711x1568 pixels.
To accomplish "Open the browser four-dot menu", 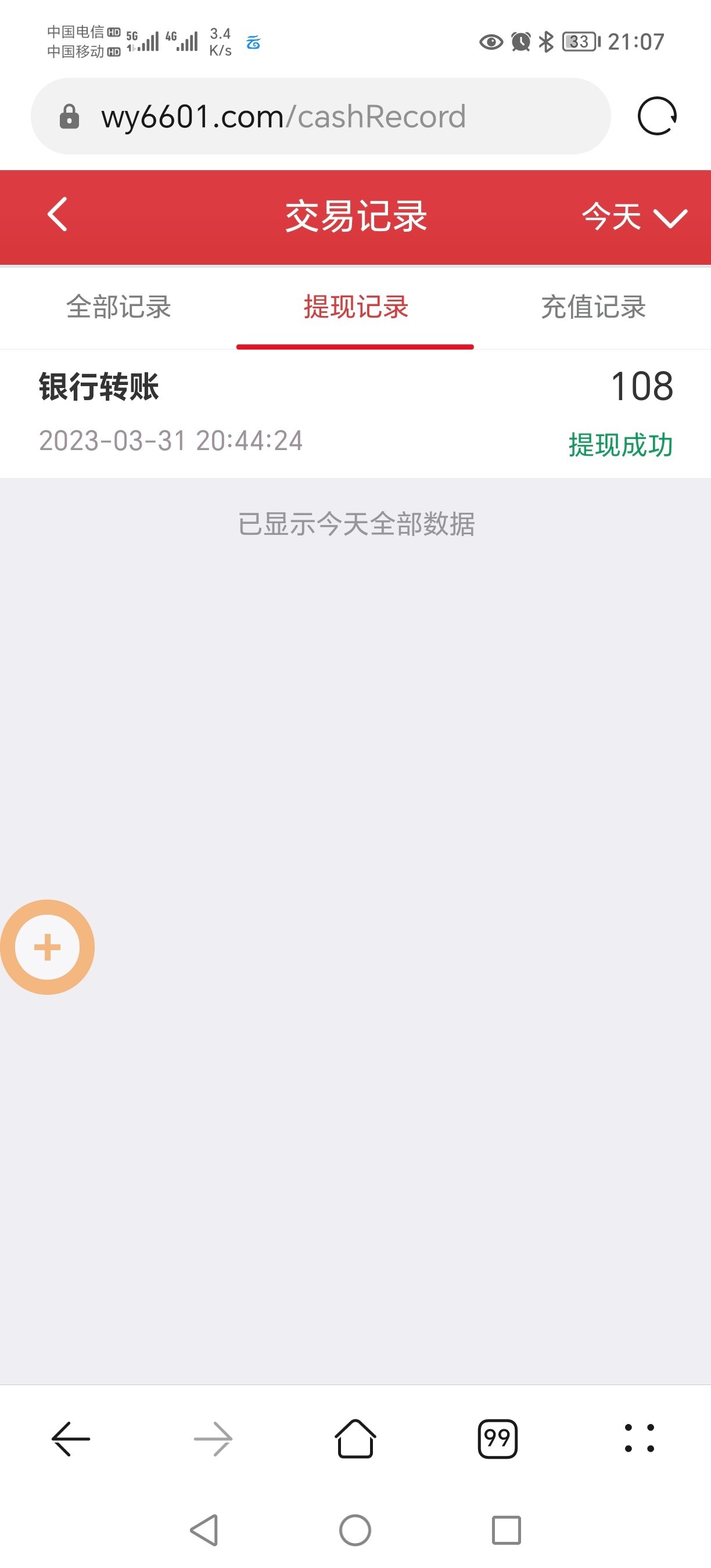I will pos(639,1439).
